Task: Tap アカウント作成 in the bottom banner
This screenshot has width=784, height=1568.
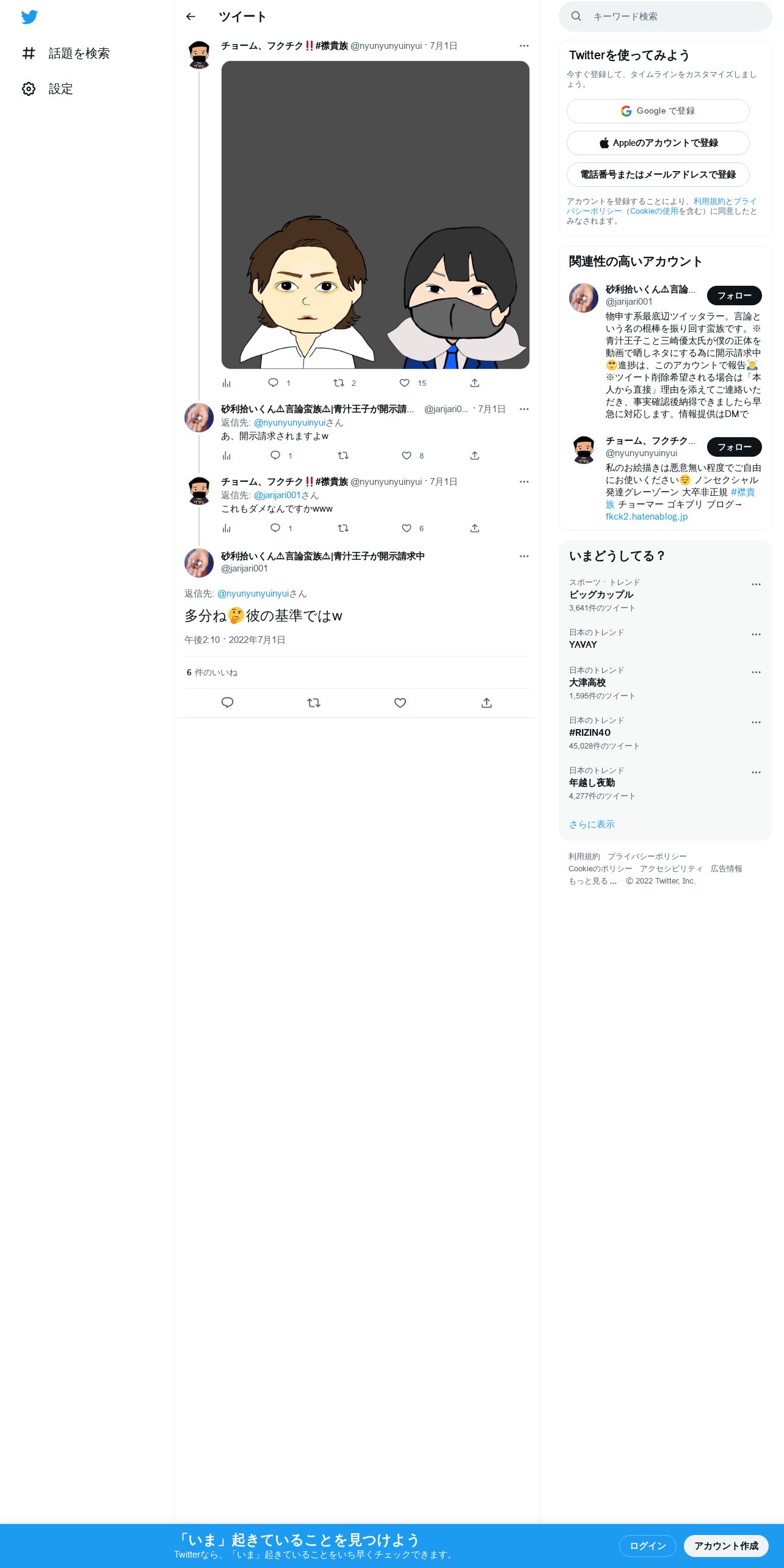Action: click(x=726, y=1545)
